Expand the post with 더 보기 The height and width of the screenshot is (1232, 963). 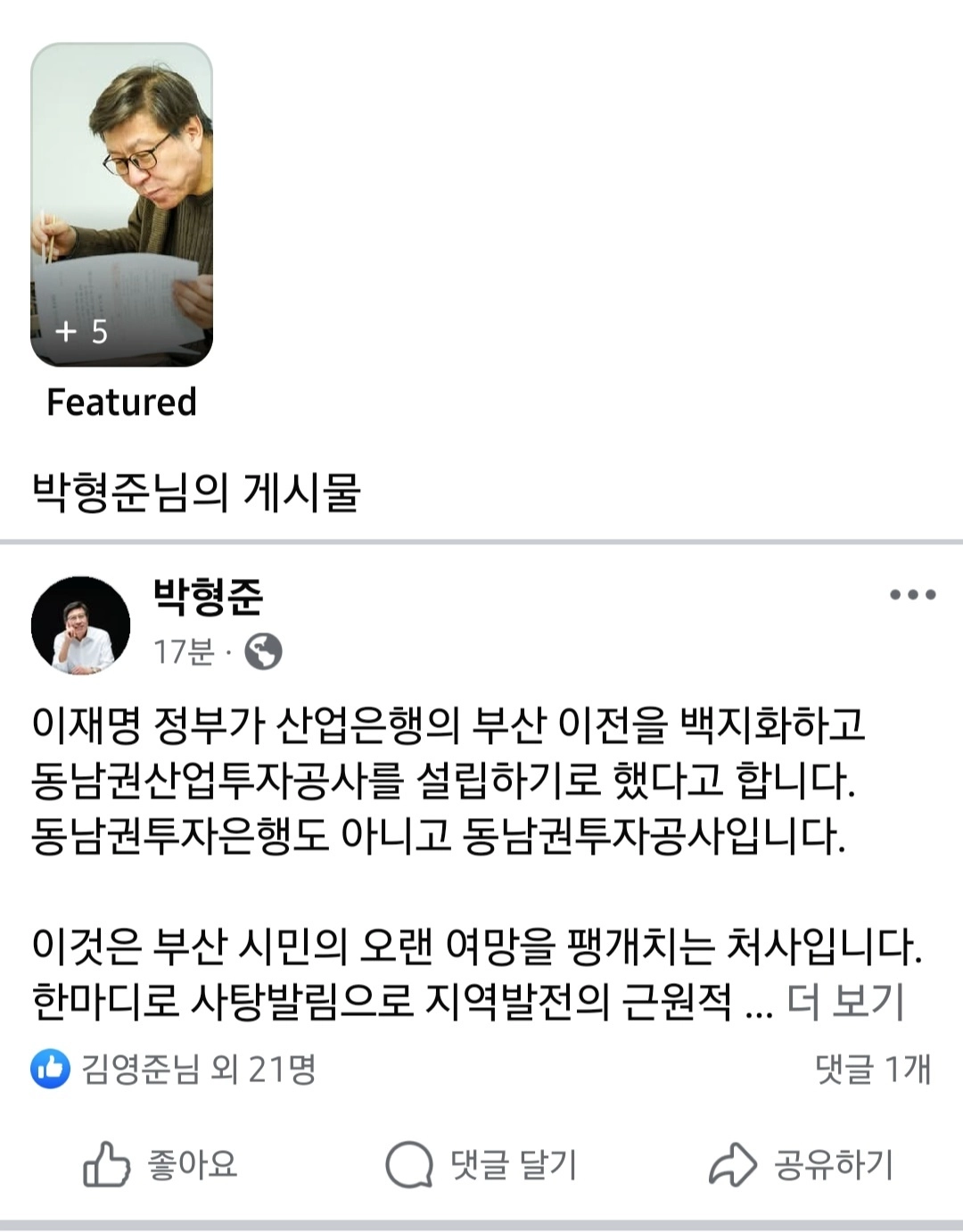845,1001
